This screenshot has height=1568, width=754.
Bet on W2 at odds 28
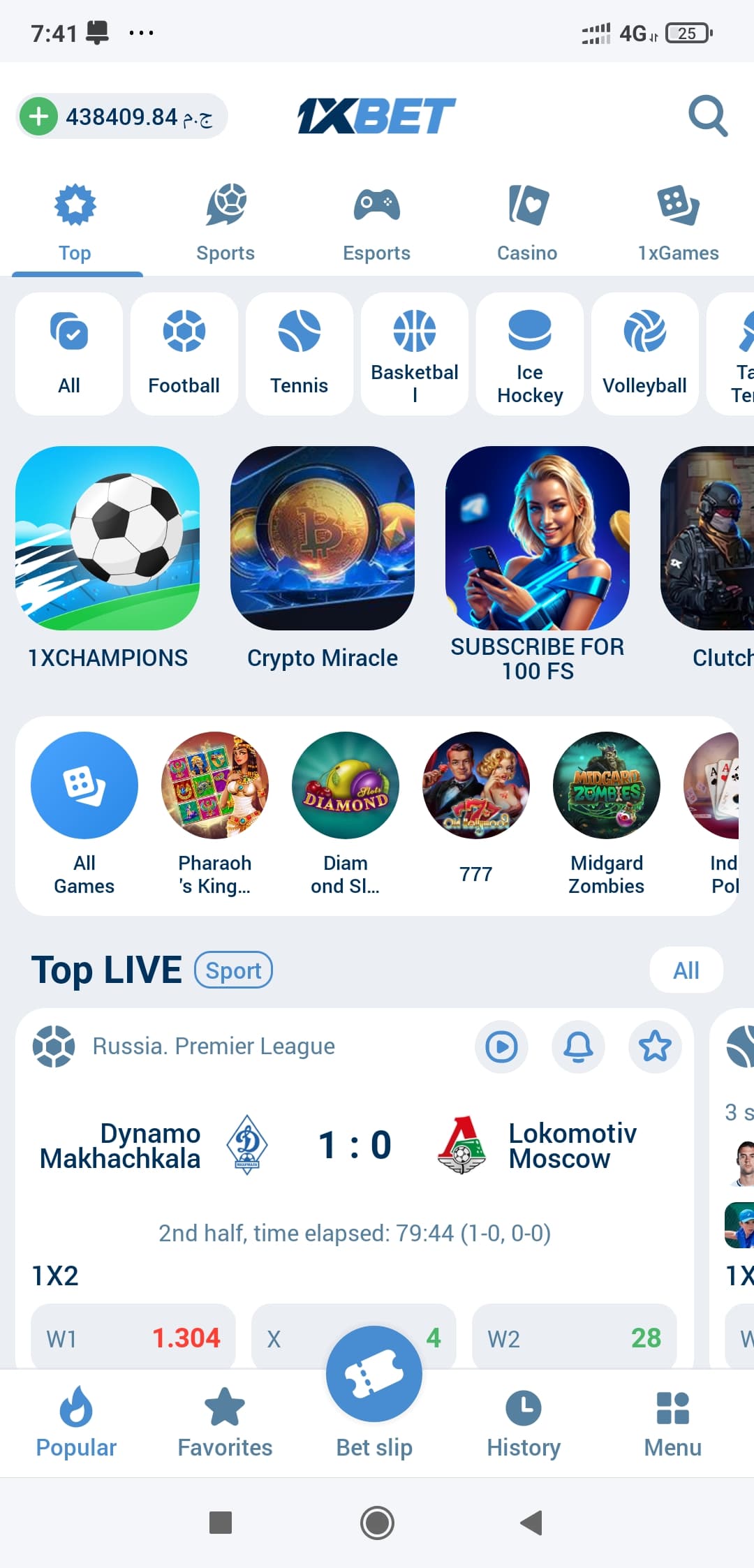(x=575, y=1337)
